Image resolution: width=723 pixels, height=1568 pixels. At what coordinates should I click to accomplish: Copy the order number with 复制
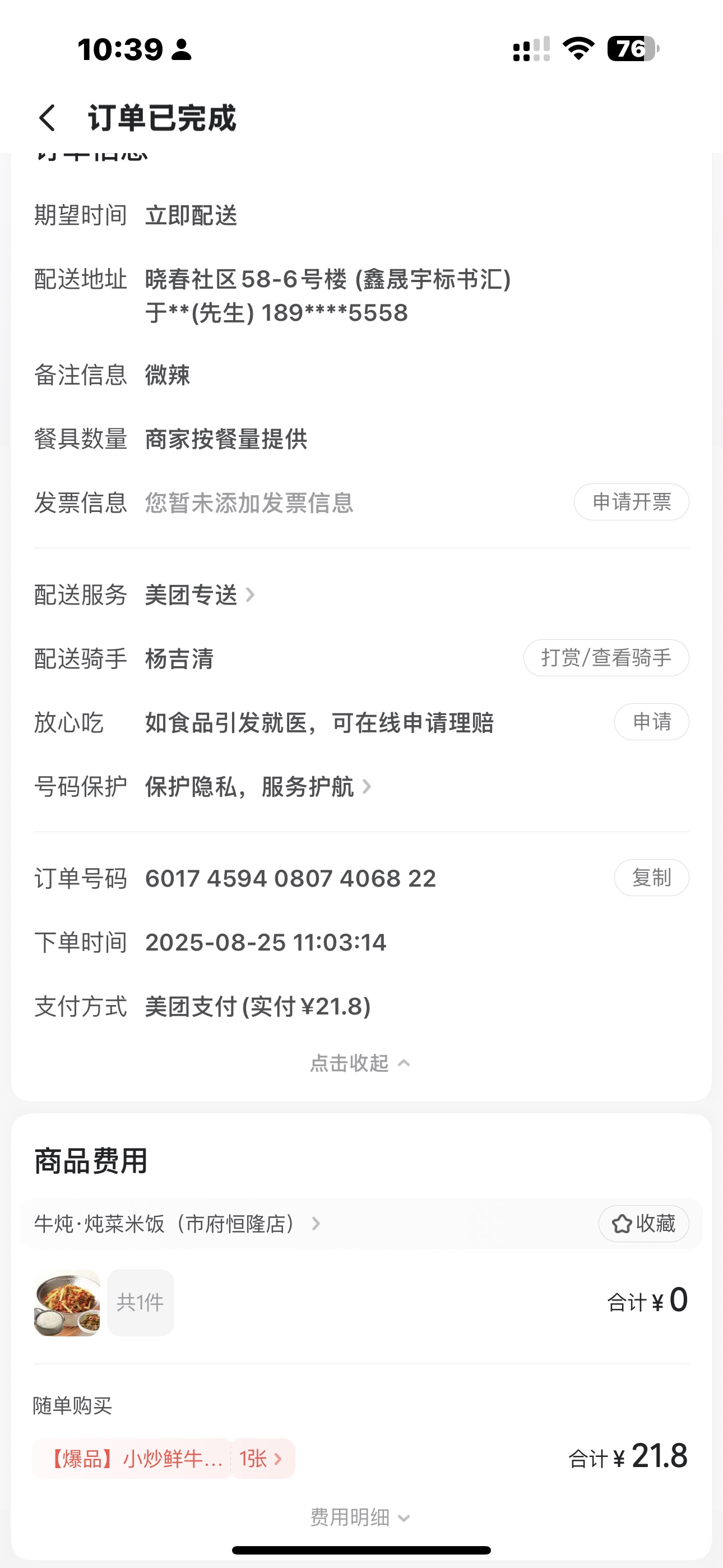[x=651, y=878]
